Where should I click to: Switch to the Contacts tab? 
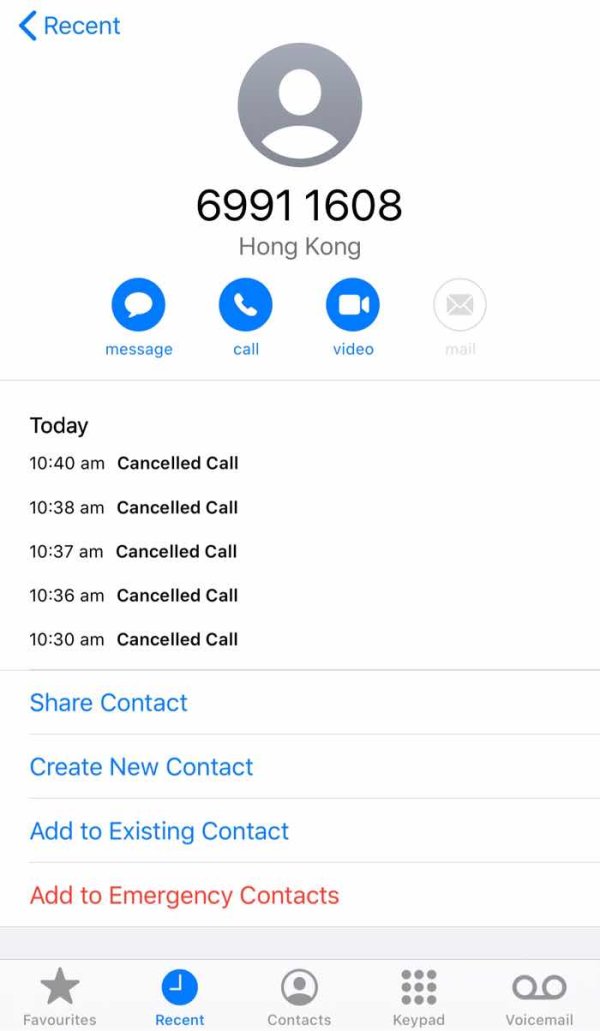click(x=299, y=997)
